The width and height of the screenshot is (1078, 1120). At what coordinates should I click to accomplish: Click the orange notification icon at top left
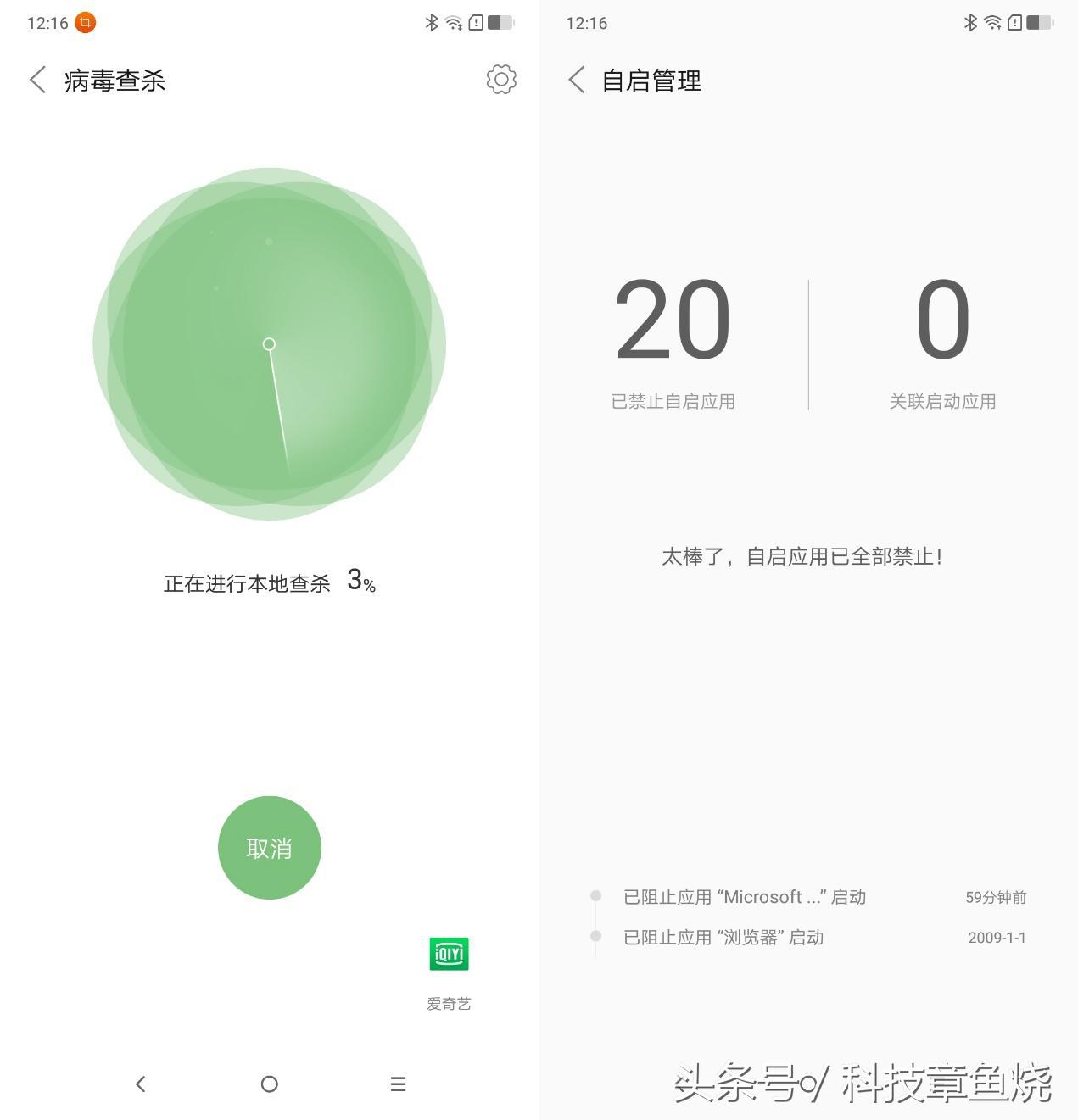coord(84,23)
